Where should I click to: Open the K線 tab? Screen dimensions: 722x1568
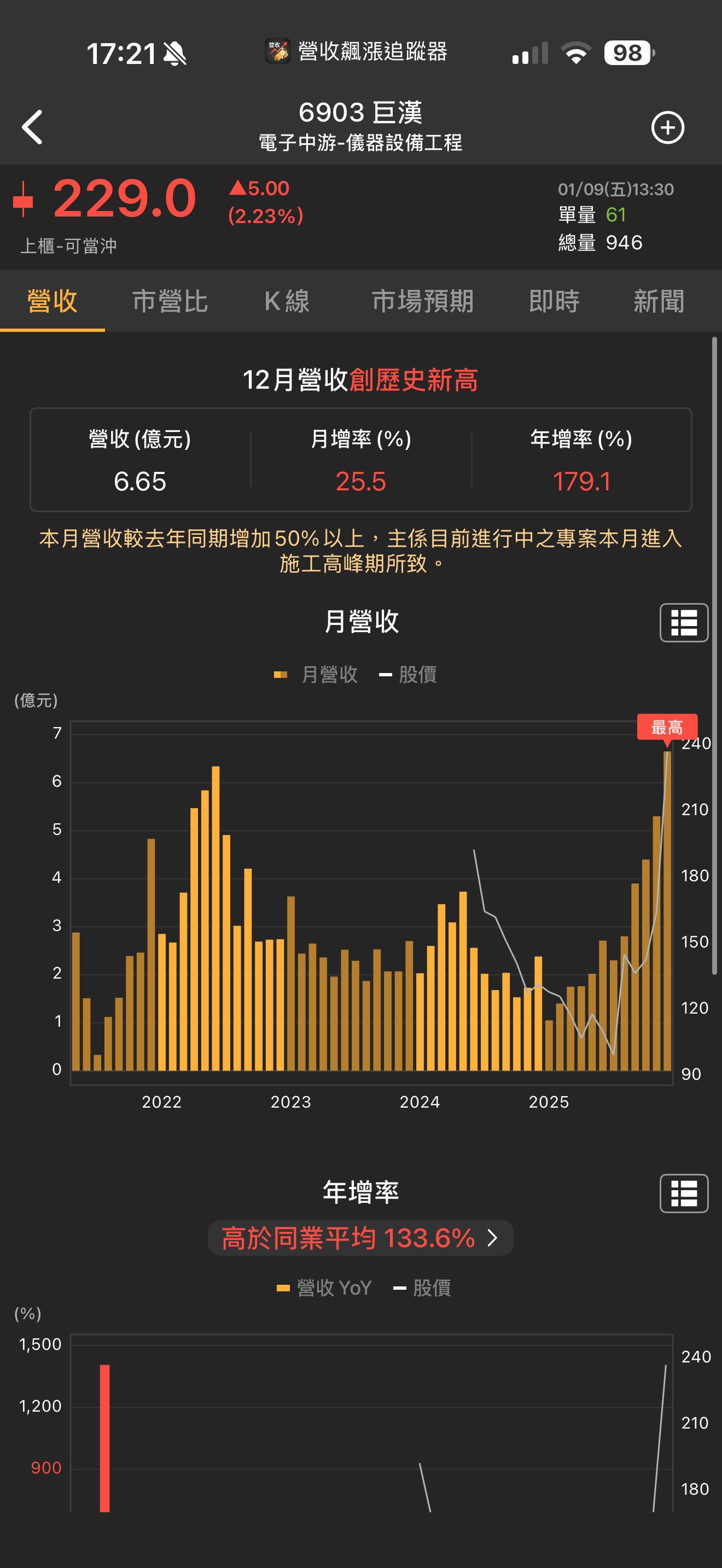(x=287, y=301)
